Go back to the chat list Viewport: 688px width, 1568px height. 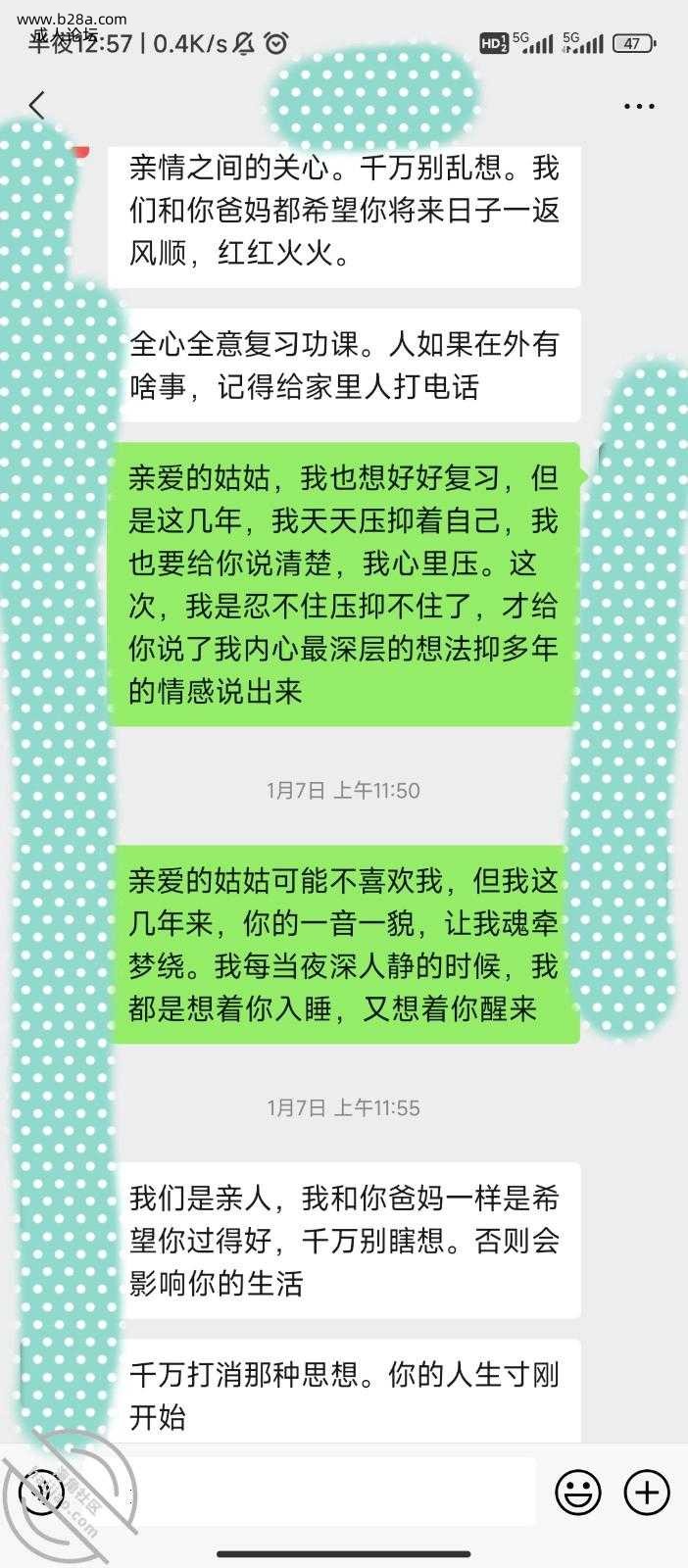(37, 105)
